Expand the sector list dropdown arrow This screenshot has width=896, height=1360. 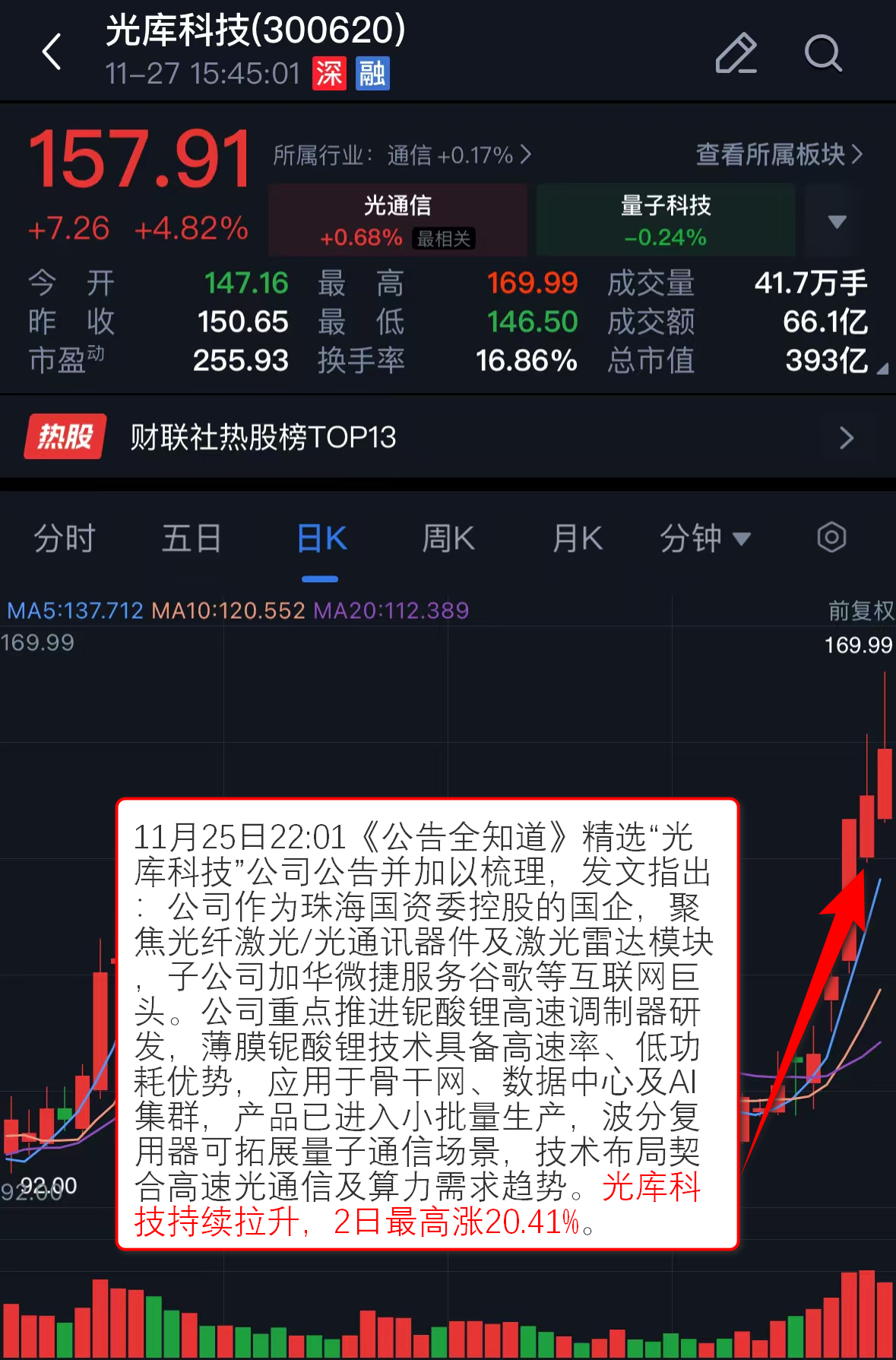(x=837, y=221)
